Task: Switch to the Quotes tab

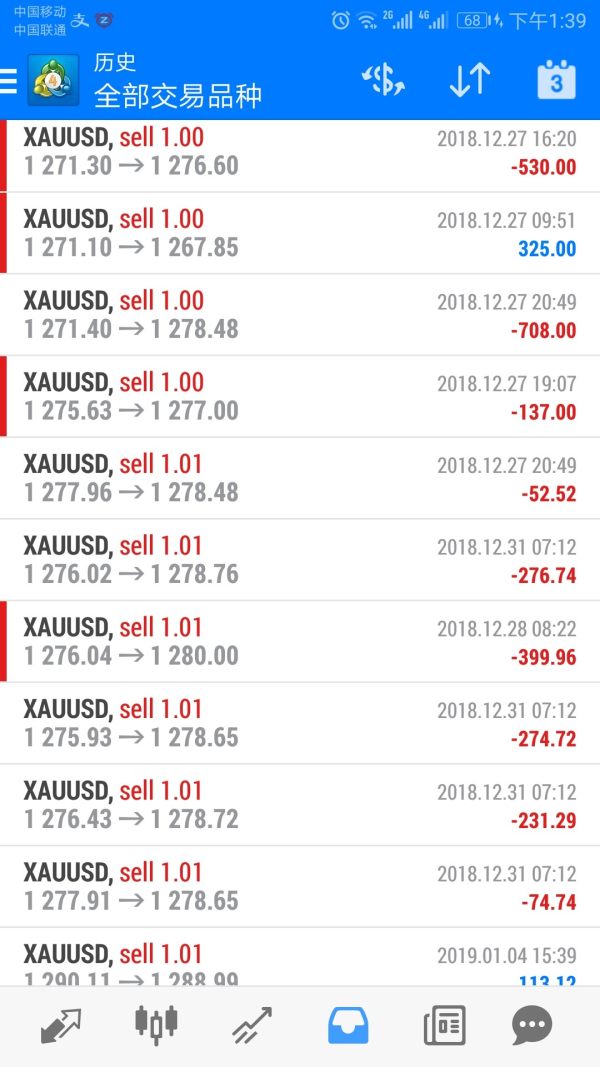Action: point(61,1026)
